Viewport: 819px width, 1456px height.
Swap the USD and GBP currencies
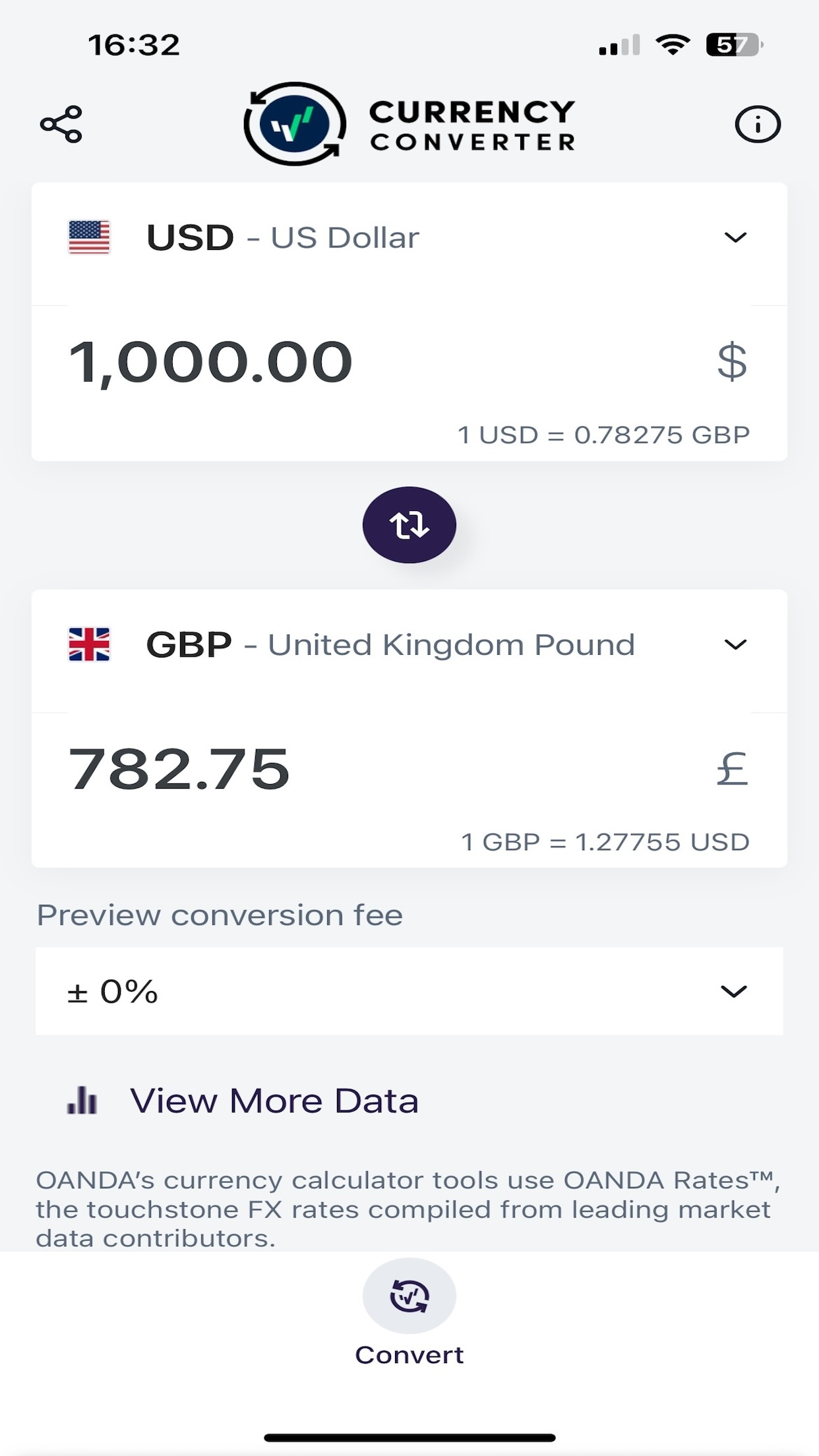coord(408,524)
